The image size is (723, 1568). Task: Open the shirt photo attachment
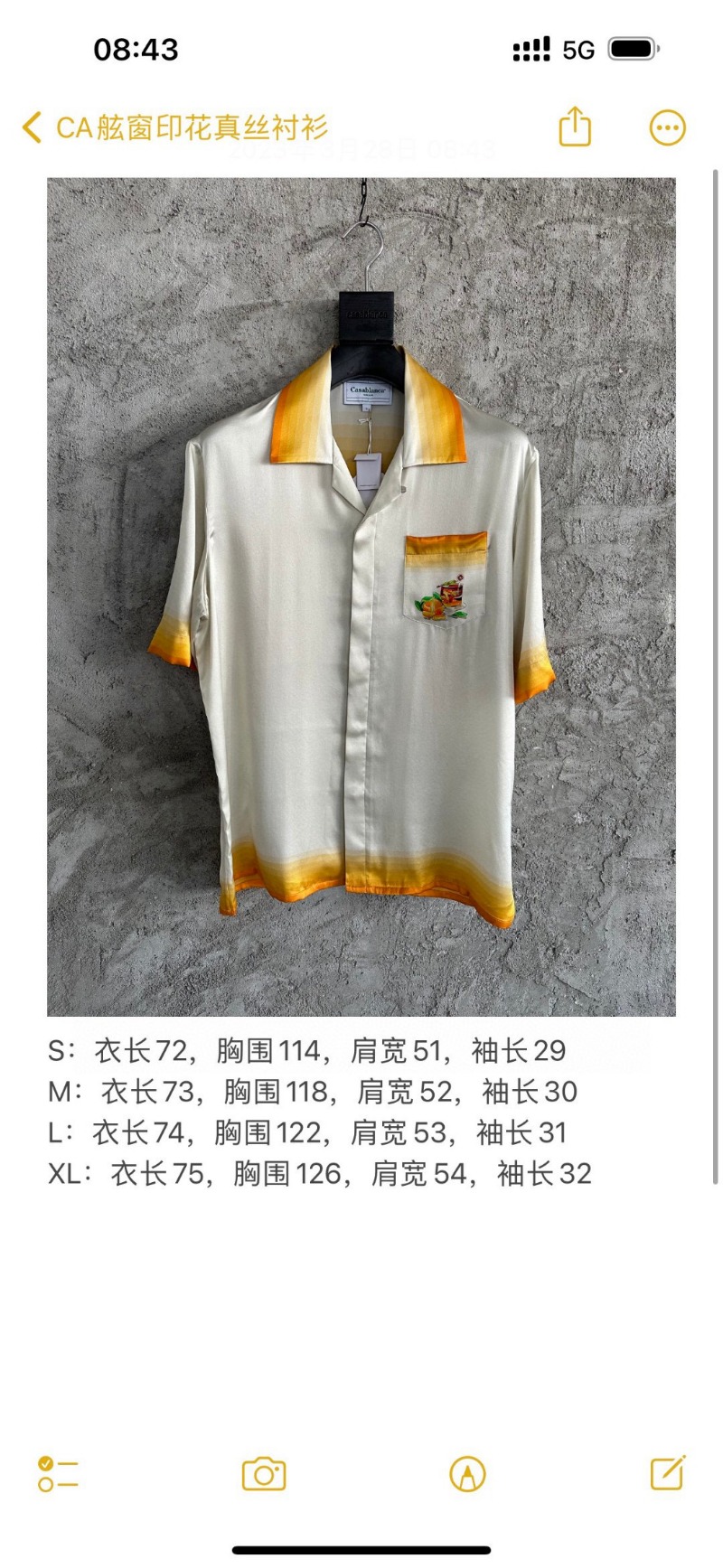point(361,596)
